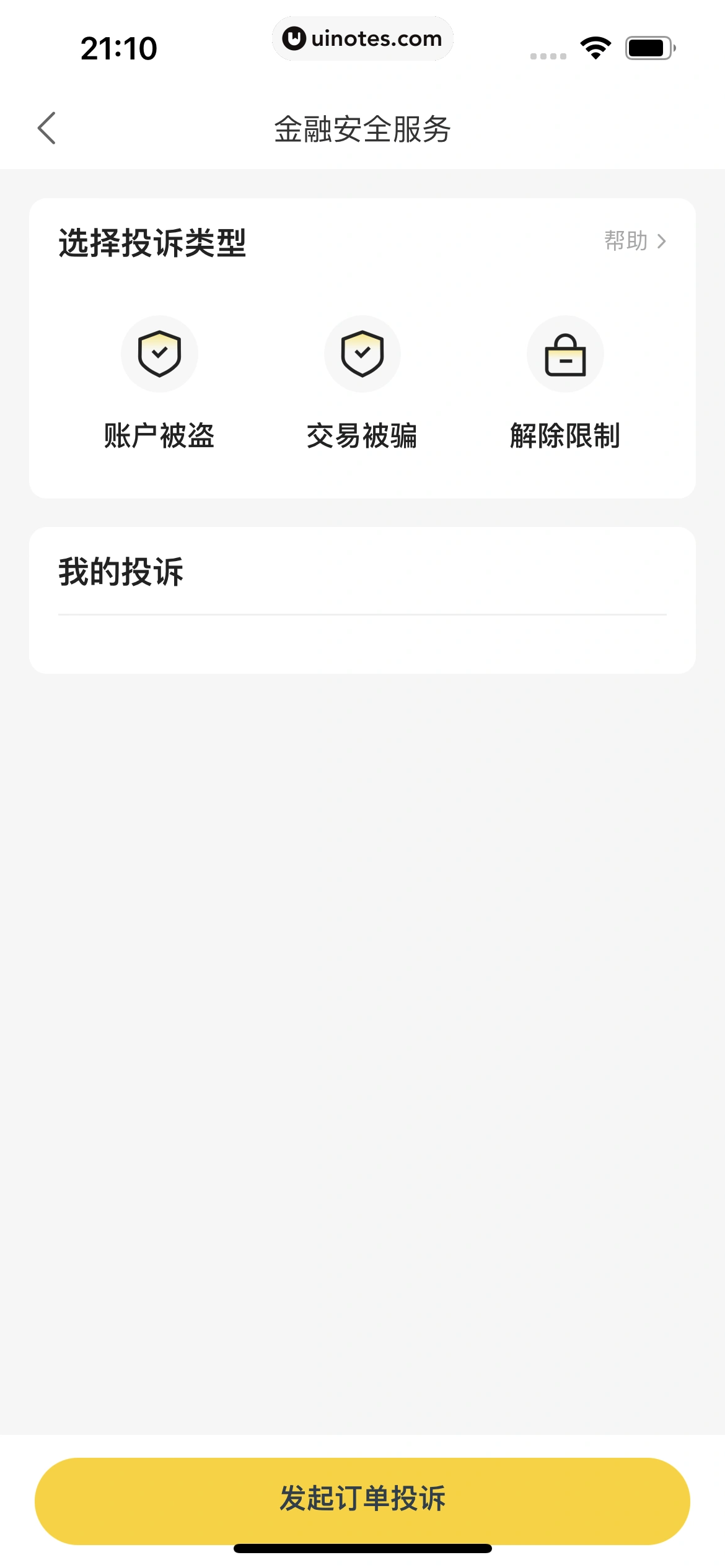Viewport: 725px width, 1568px height.
Task: Go back from 金融安全服务 page
Action: pyautogui.click(x=47, y=128)
